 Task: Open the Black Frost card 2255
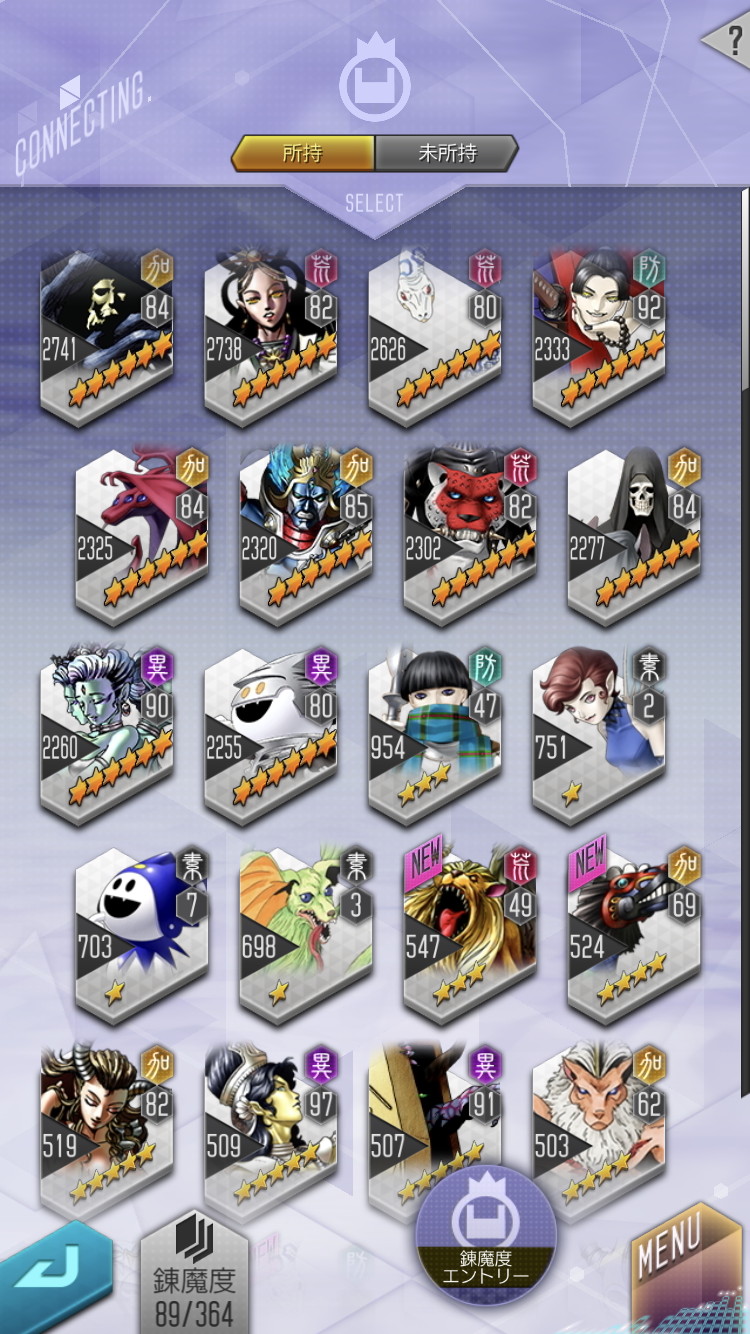(271, 736)
